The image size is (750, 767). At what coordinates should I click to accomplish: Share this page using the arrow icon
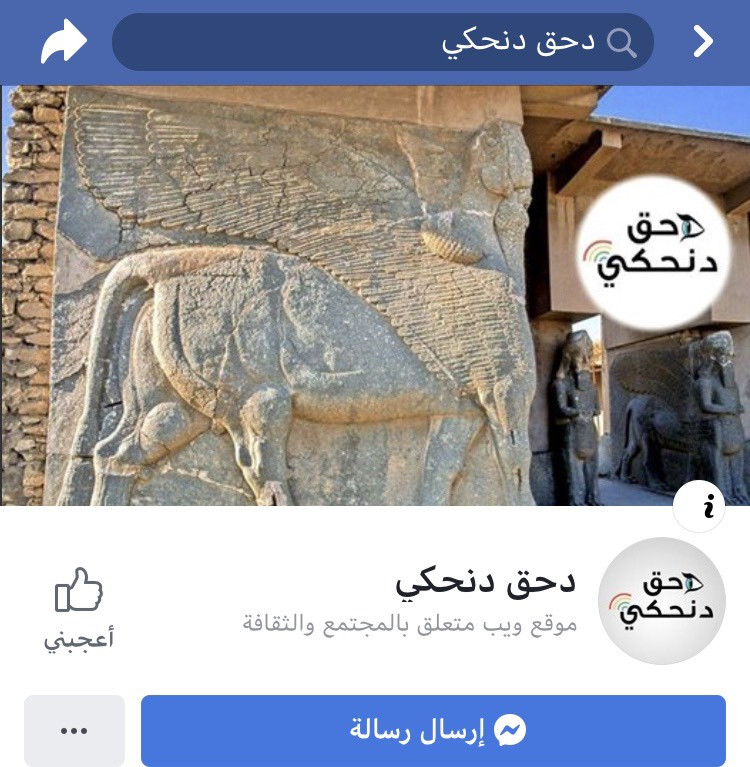[64, 42]
